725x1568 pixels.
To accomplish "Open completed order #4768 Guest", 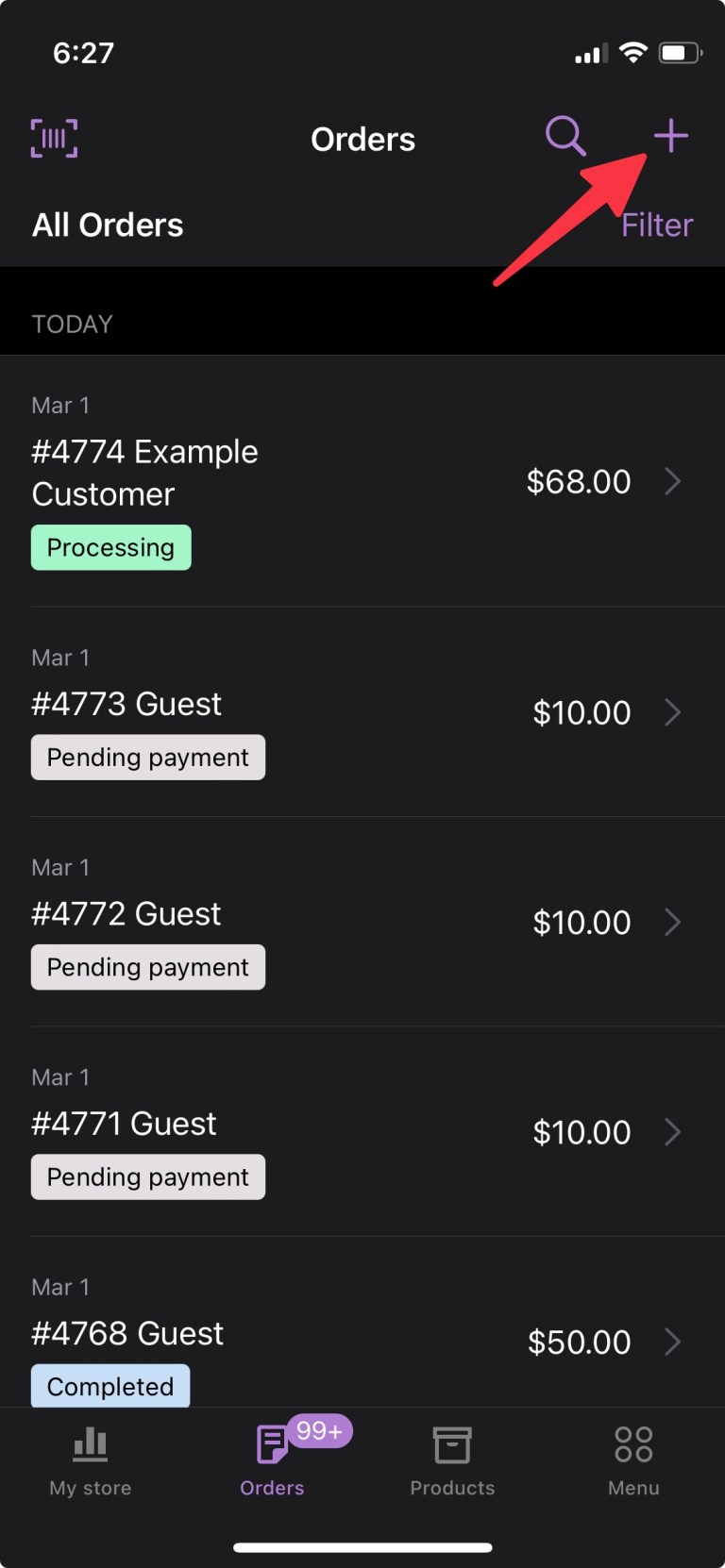I will 362,1323.
